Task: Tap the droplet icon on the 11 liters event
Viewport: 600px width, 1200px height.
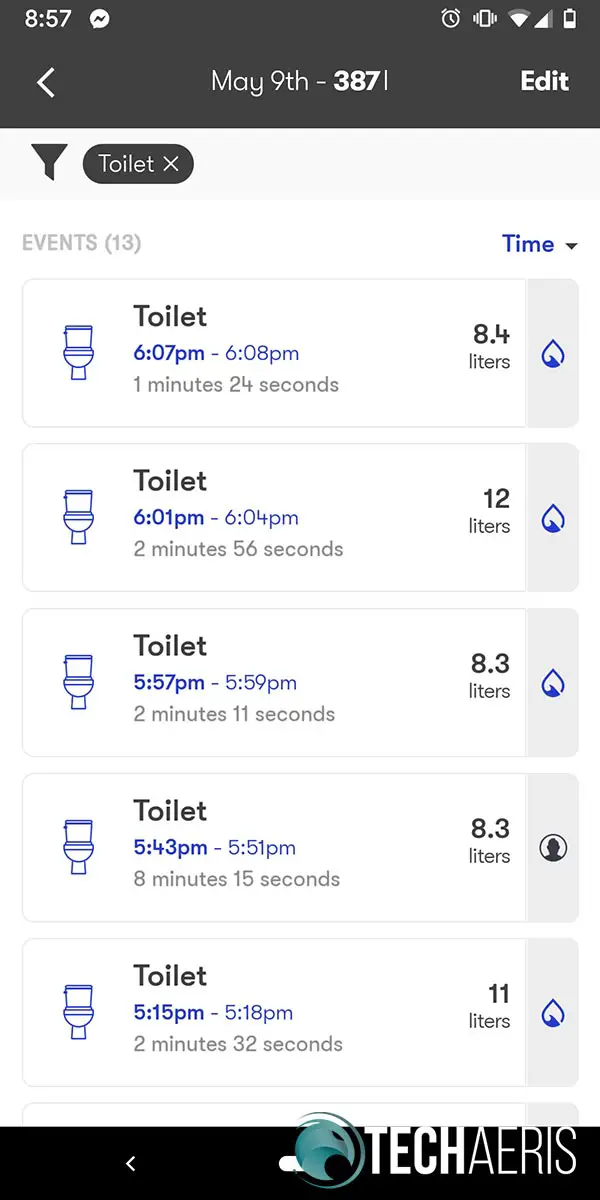Action: click(x=553, y=1012)
